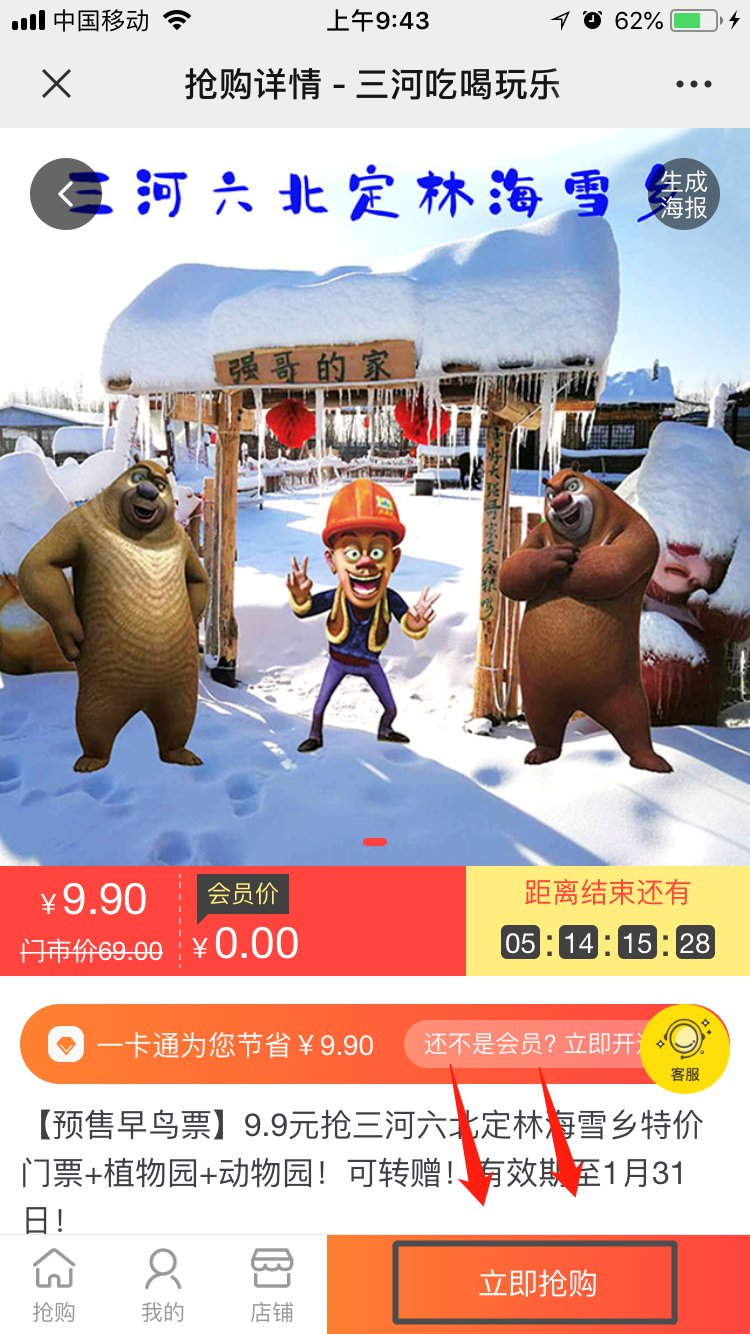
Task: Close the 抢购详情 web page
Action: [x=56, y=84]
